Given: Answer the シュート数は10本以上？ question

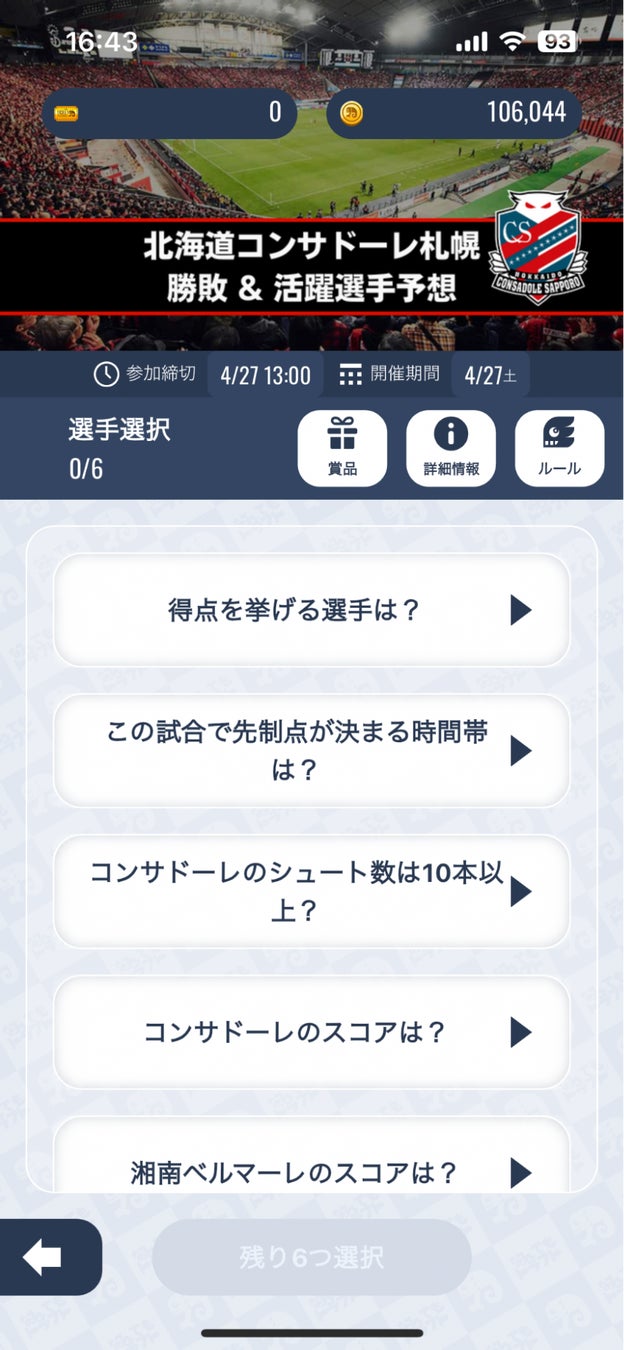Looking at the screenshot, I should click(311, 891).
